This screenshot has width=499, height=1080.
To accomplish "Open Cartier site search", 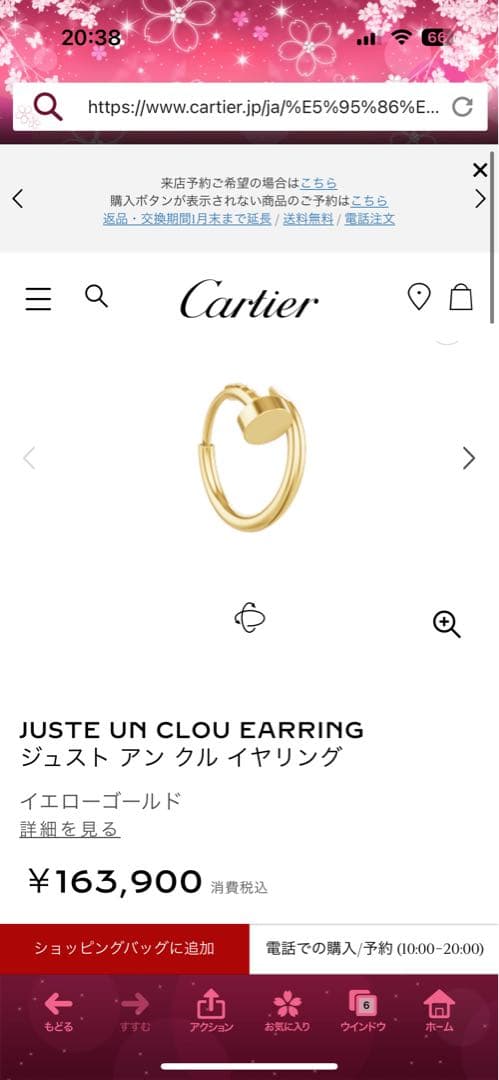I will tap(96, 296).
